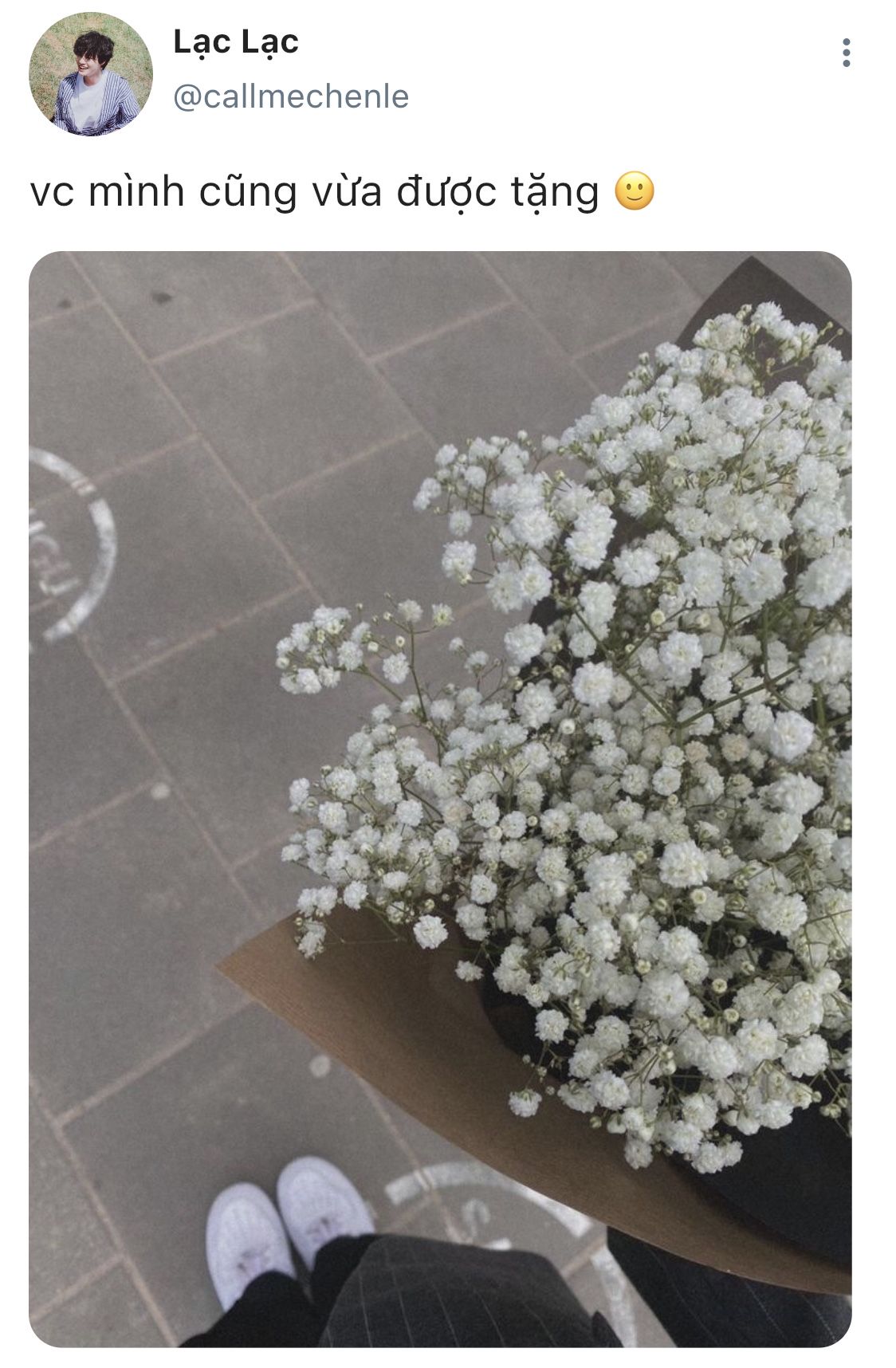
Task: View the baby's breath bouquet photo
Action: coord(440,799)
